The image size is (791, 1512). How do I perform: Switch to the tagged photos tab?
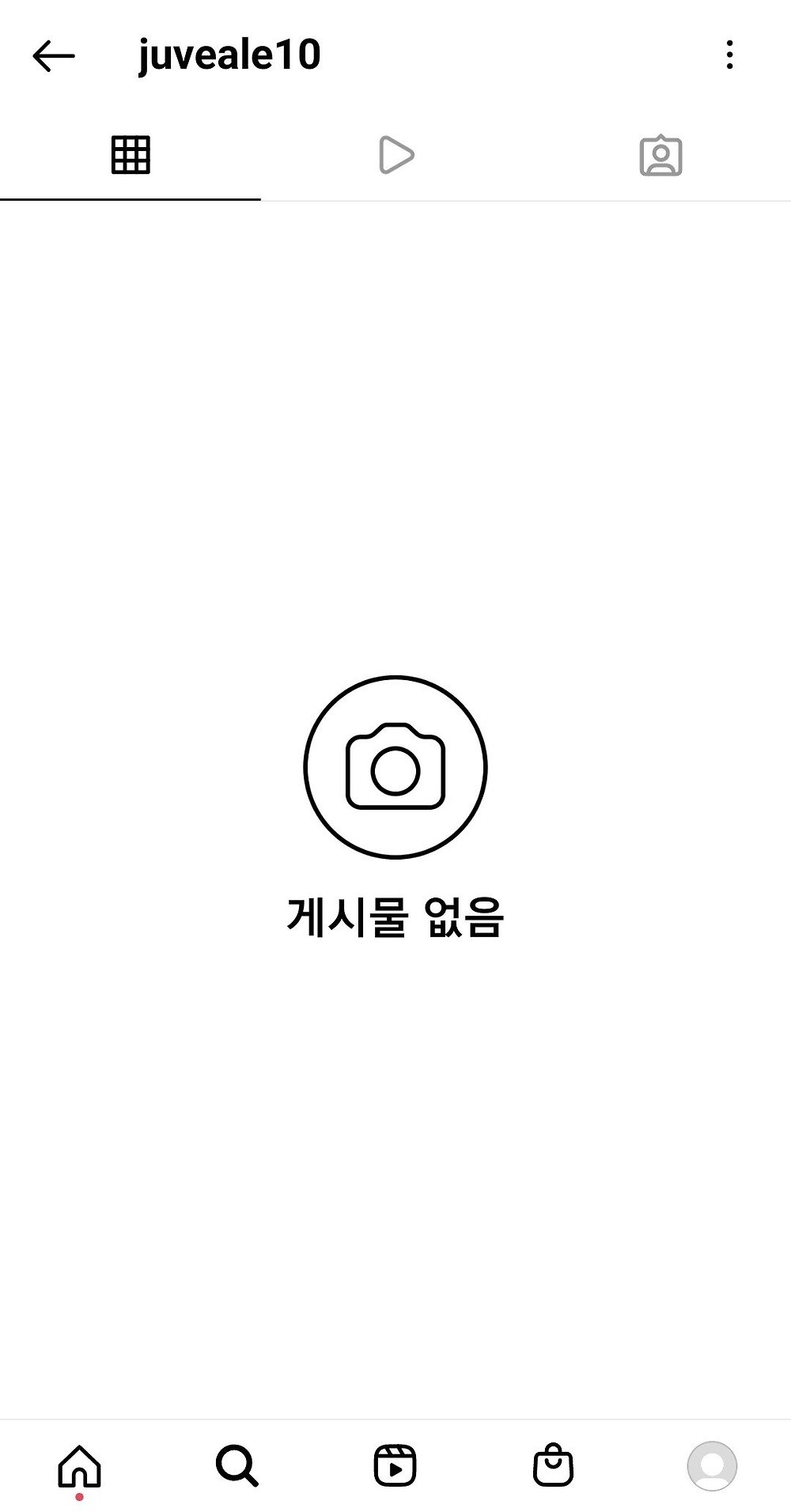click(660, 155)
